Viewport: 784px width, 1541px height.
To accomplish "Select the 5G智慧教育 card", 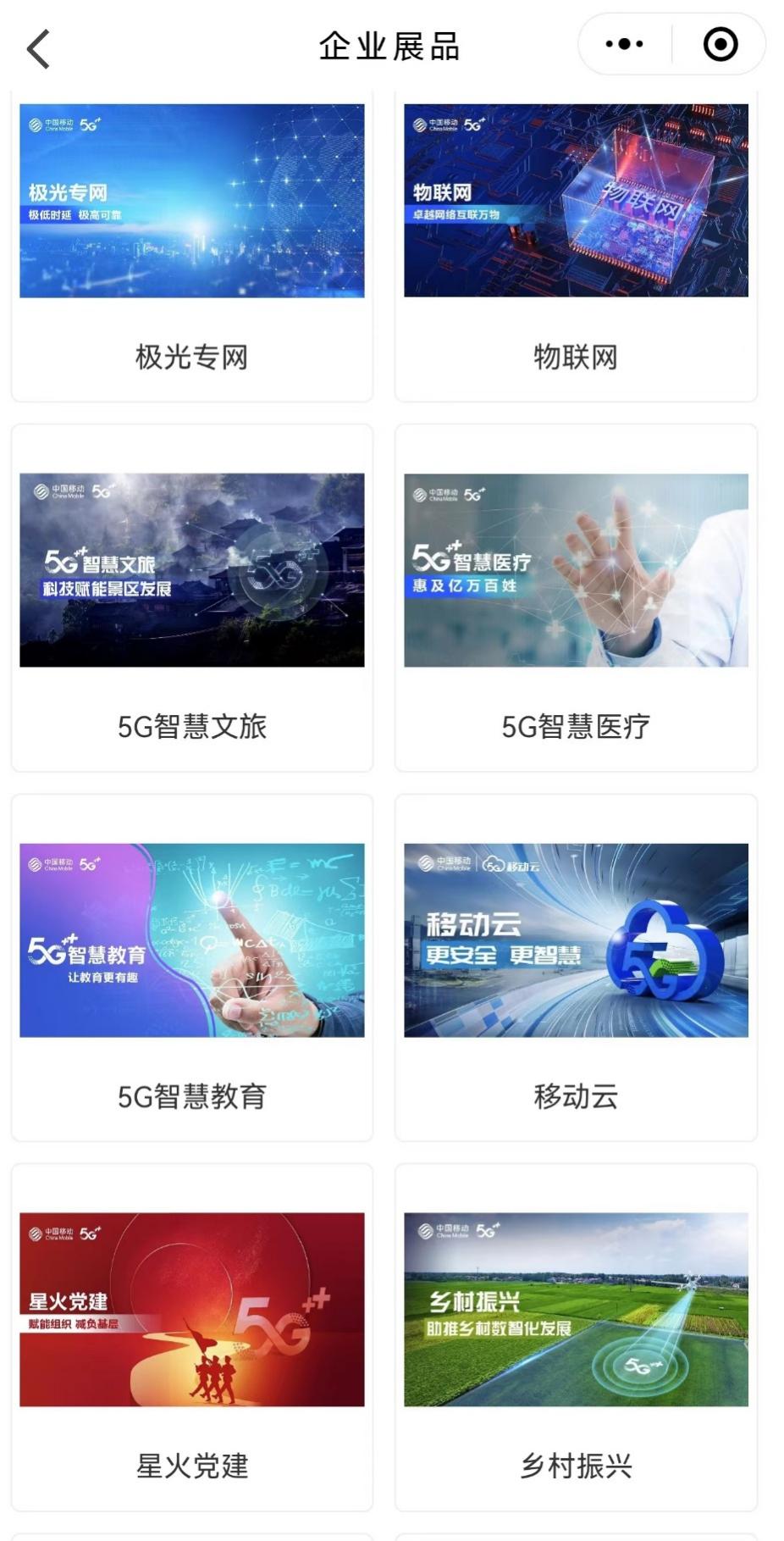I will pos(192,967).
